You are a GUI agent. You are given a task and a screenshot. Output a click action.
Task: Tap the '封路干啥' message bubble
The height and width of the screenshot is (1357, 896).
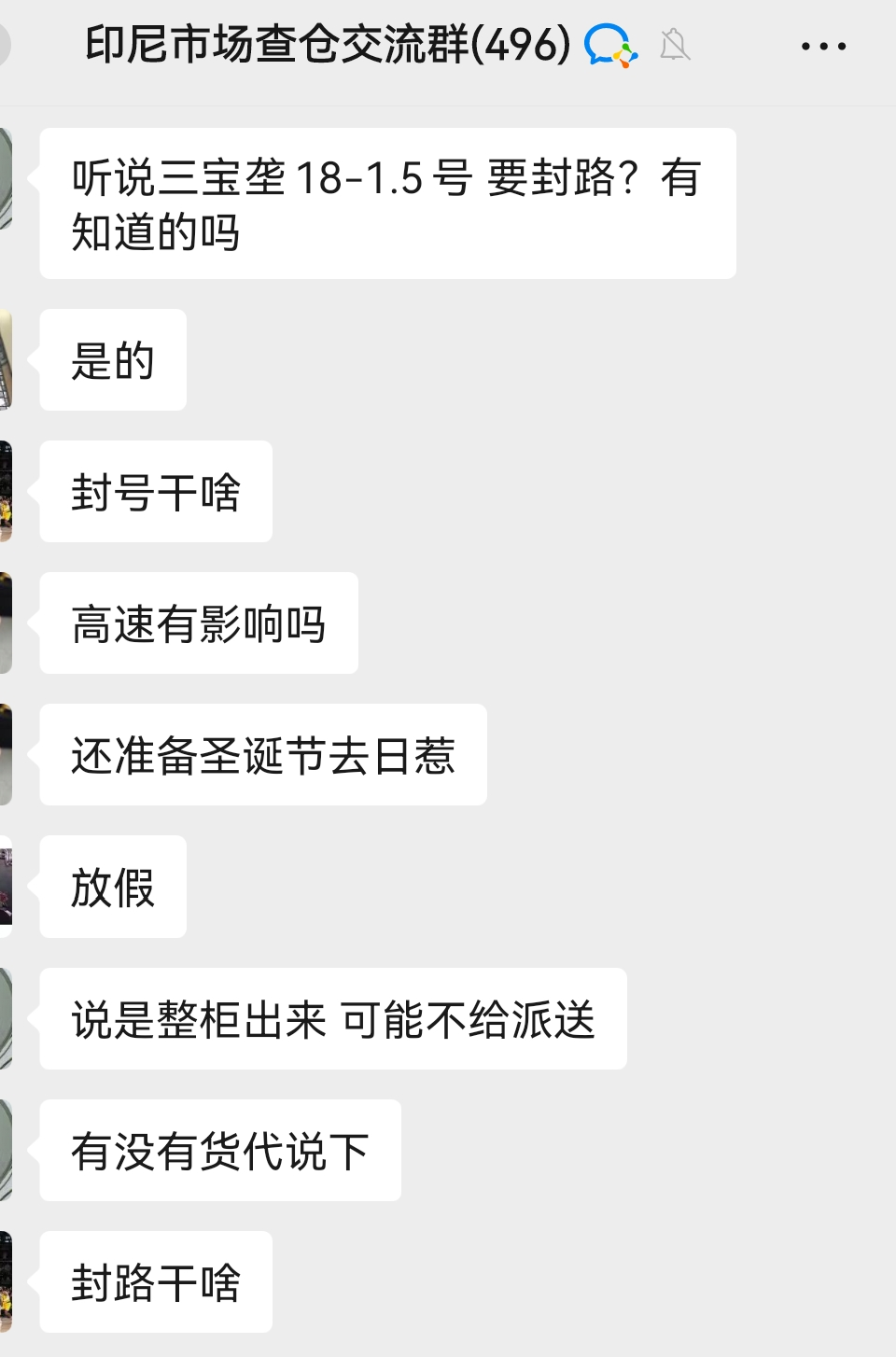pyautogui.click(x=155, y=1283)
